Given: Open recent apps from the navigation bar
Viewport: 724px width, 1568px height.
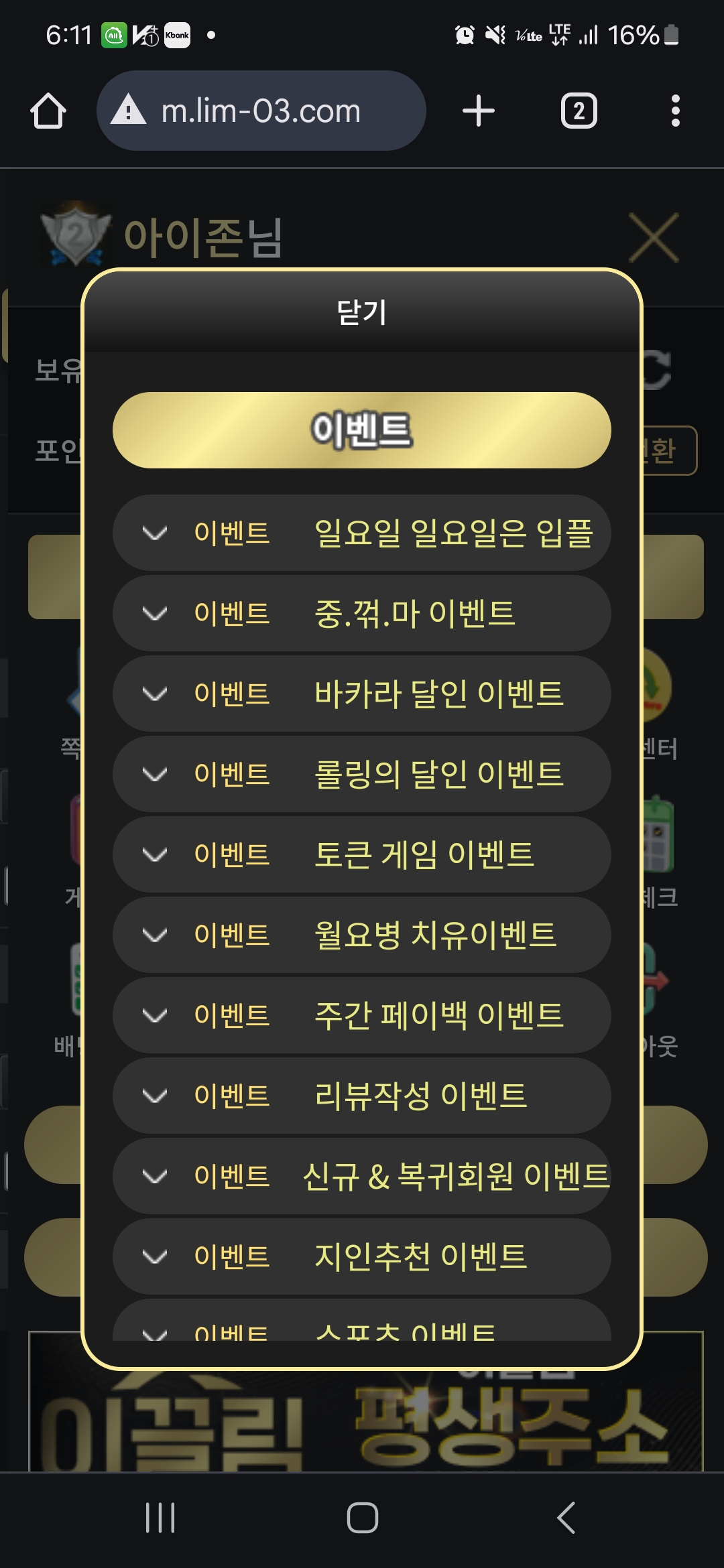Looking at the screenshot, I should point(160,1518).
